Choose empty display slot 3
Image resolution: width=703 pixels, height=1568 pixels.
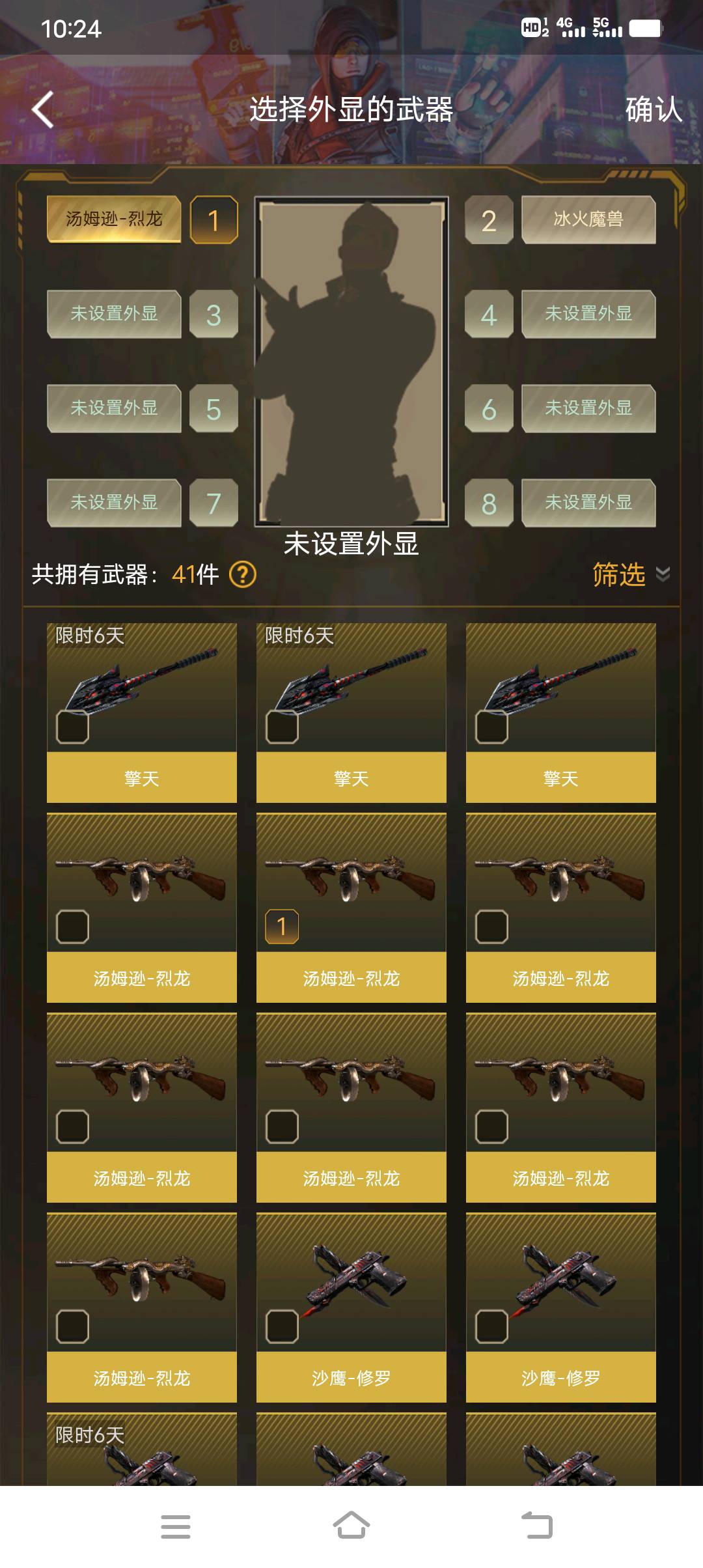pos(114,314)
